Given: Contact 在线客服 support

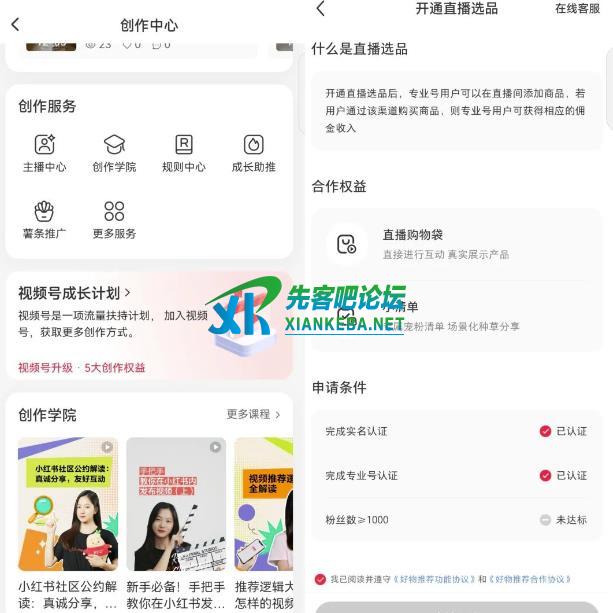Looking at the screenshot, I should pyautogui.click(x=577, y=9).
